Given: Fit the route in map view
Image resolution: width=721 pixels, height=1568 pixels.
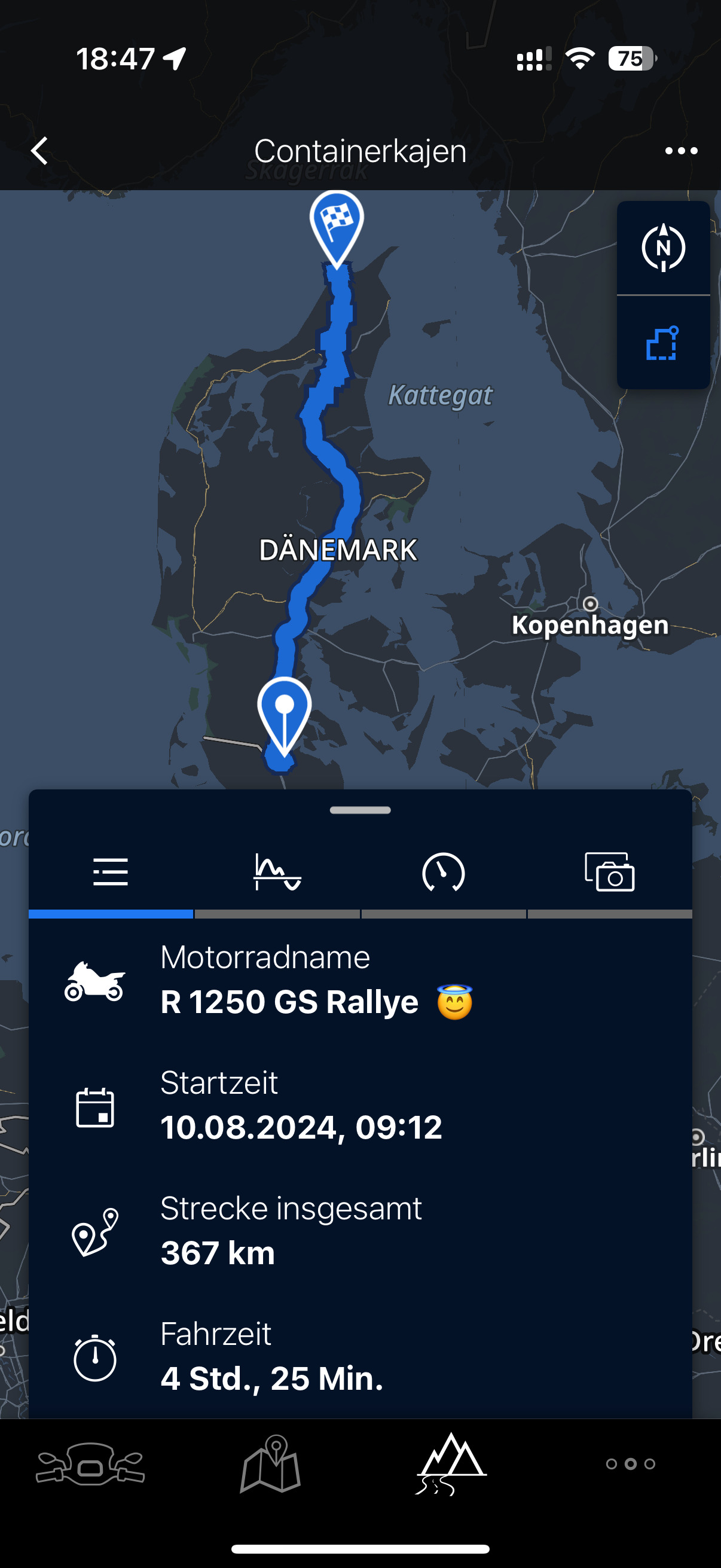Looking at the screenshot, I should (663, 344).
